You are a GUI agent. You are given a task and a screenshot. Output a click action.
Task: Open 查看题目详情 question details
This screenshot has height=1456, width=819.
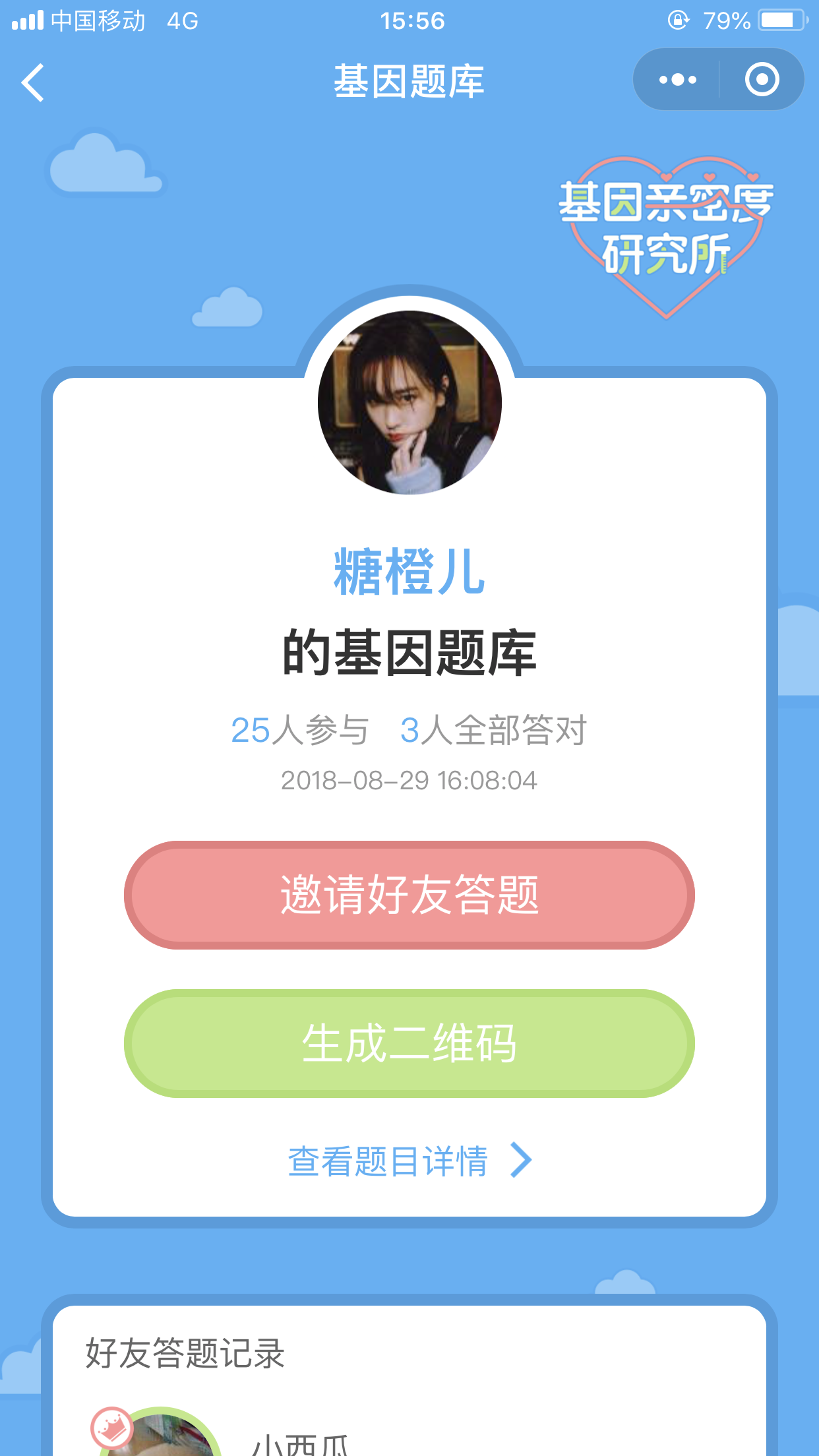[409, 1161]
